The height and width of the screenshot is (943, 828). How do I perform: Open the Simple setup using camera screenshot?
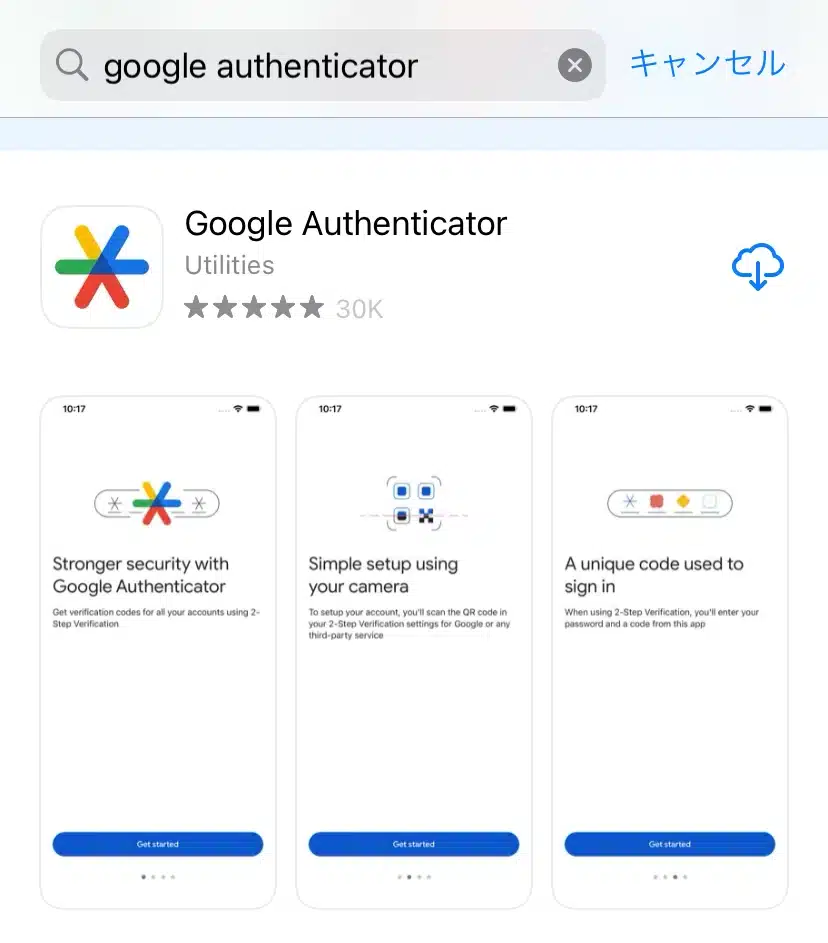point(413,652)
